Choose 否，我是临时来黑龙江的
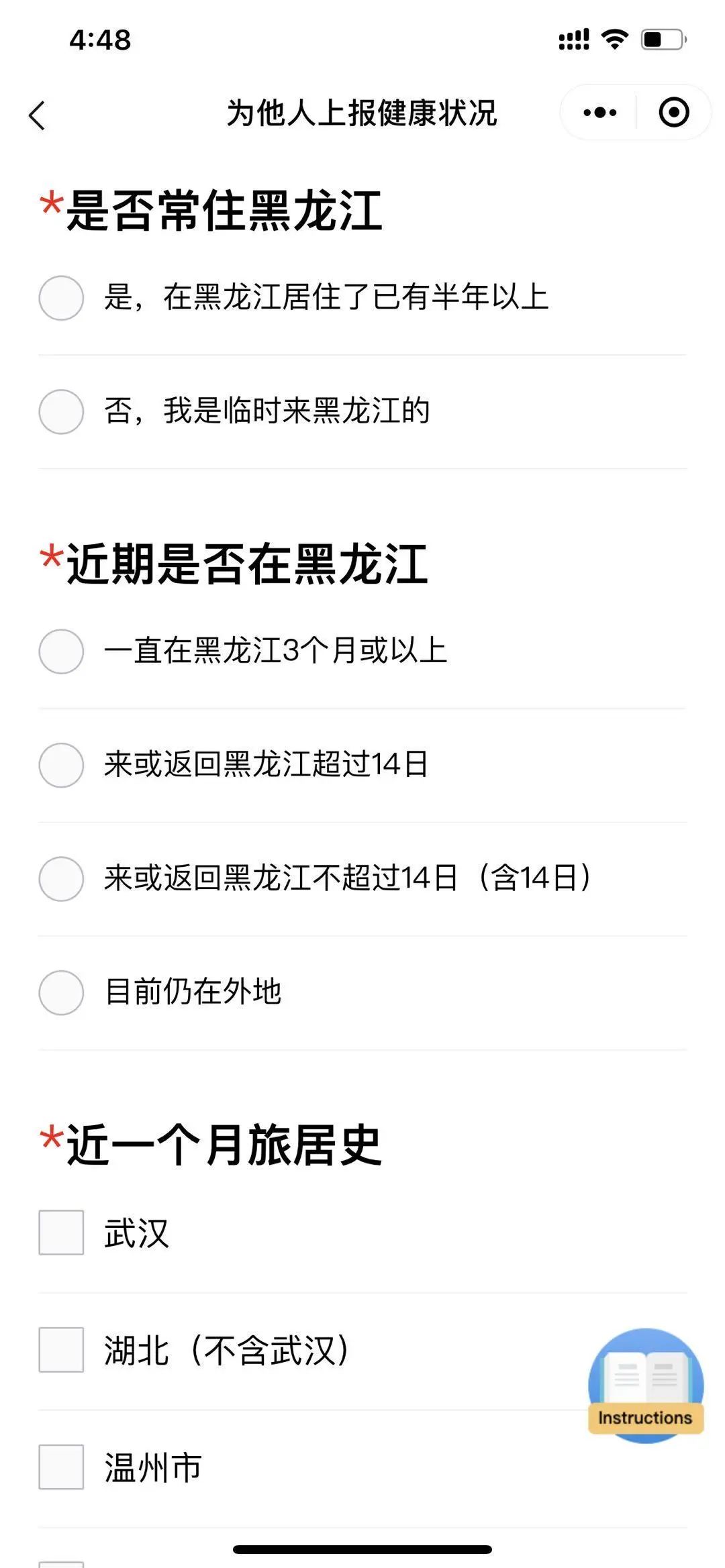 (x=61, y=411)
